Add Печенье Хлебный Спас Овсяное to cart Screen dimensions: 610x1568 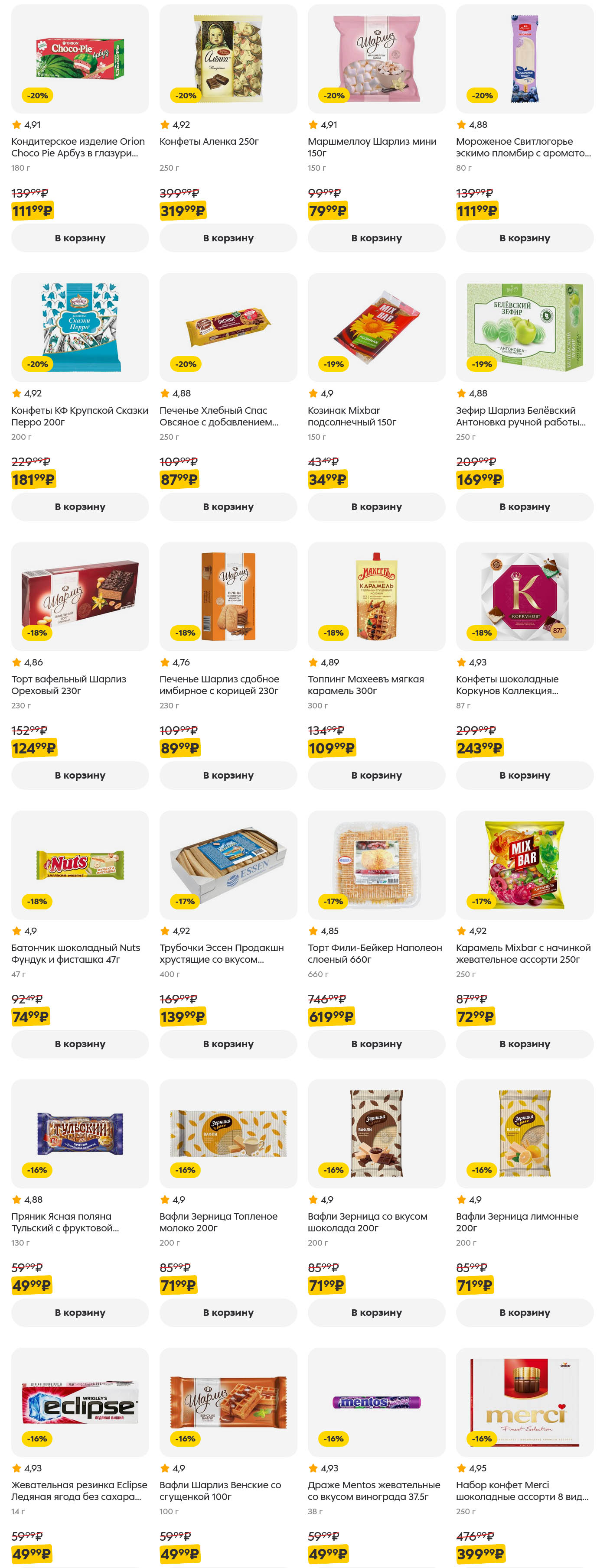pos(228,506)
